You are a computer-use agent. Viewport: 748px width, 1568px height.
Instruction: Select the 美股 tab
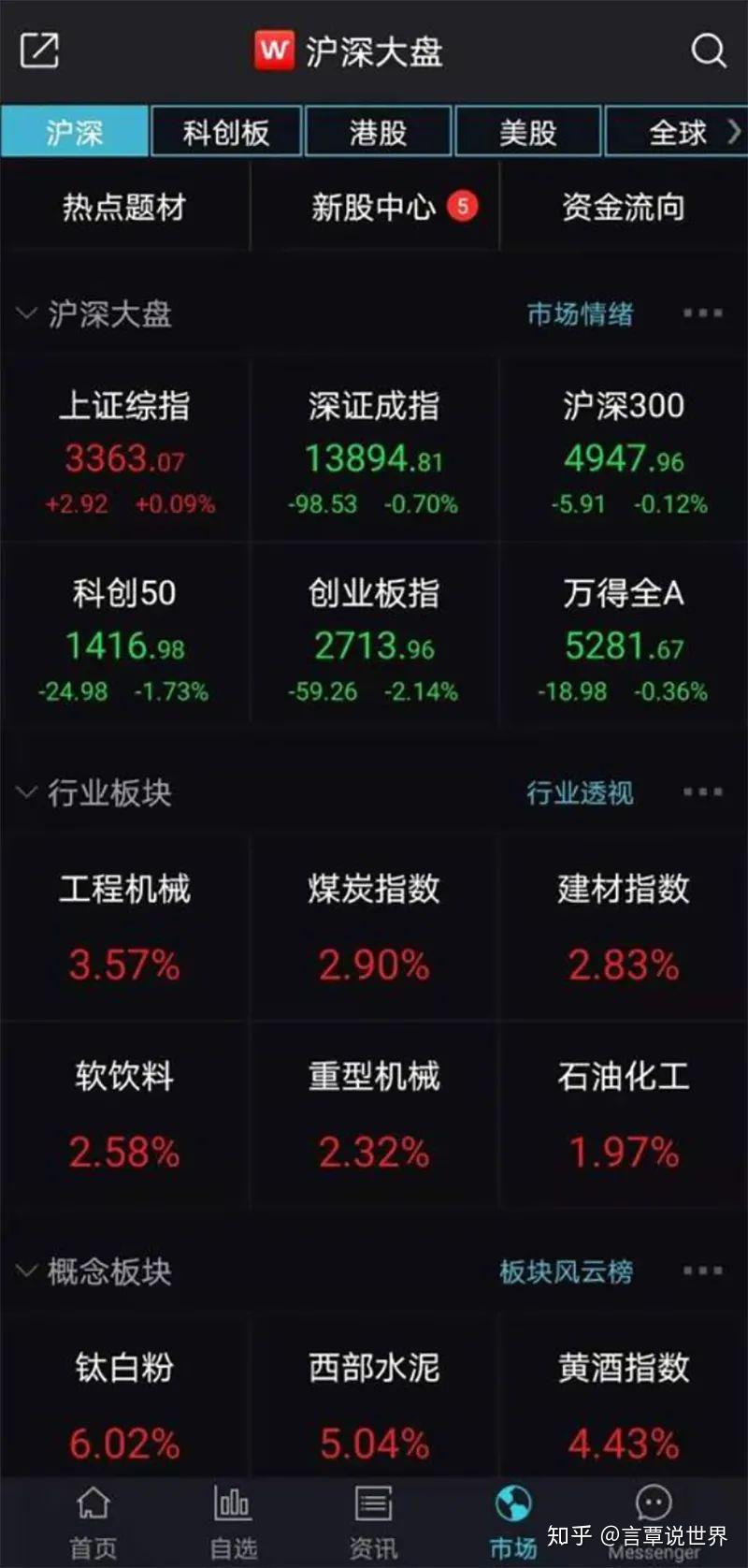coord(527,132)
